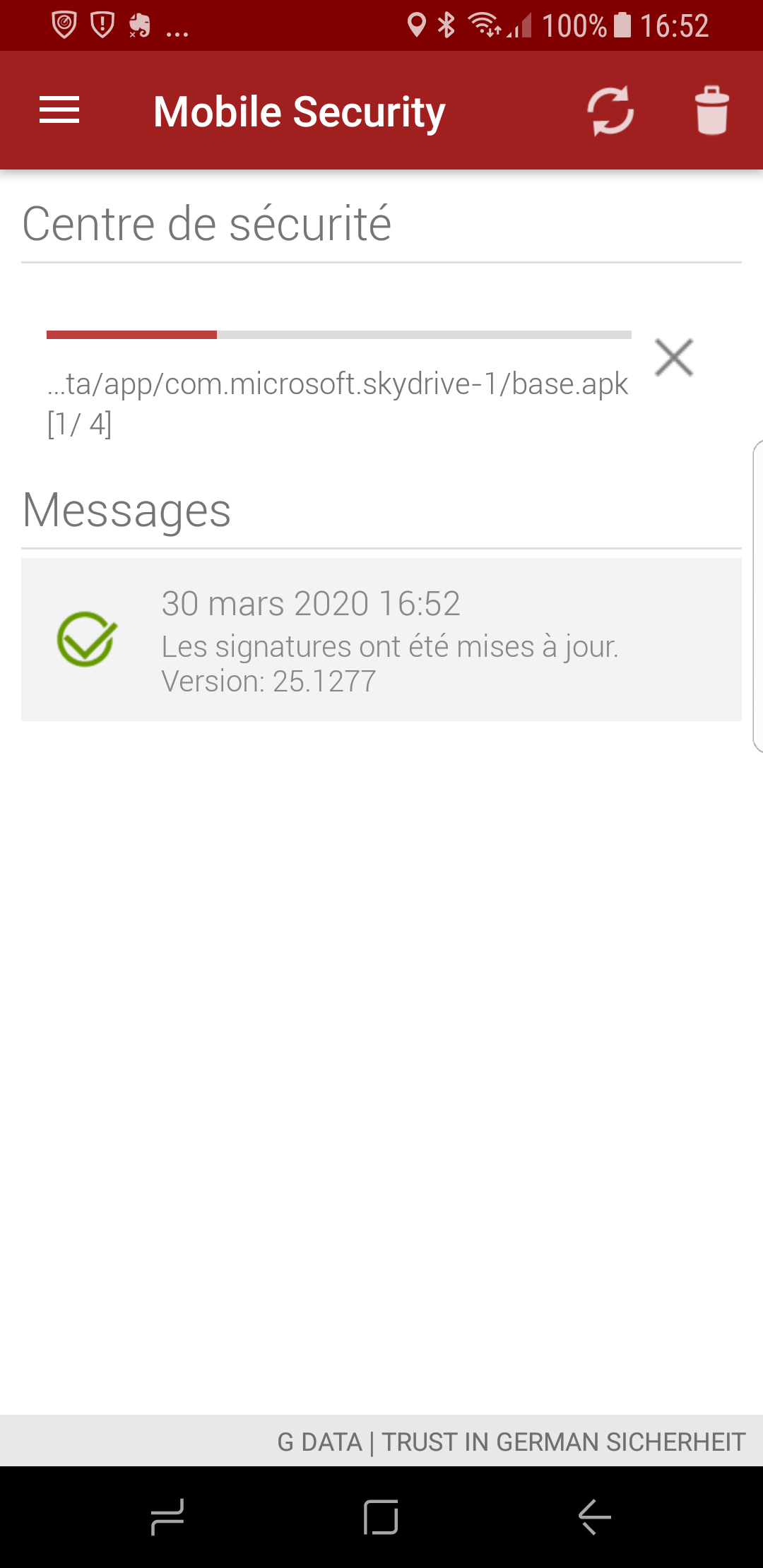Open the signatures updated message

(x=381, y=639)
